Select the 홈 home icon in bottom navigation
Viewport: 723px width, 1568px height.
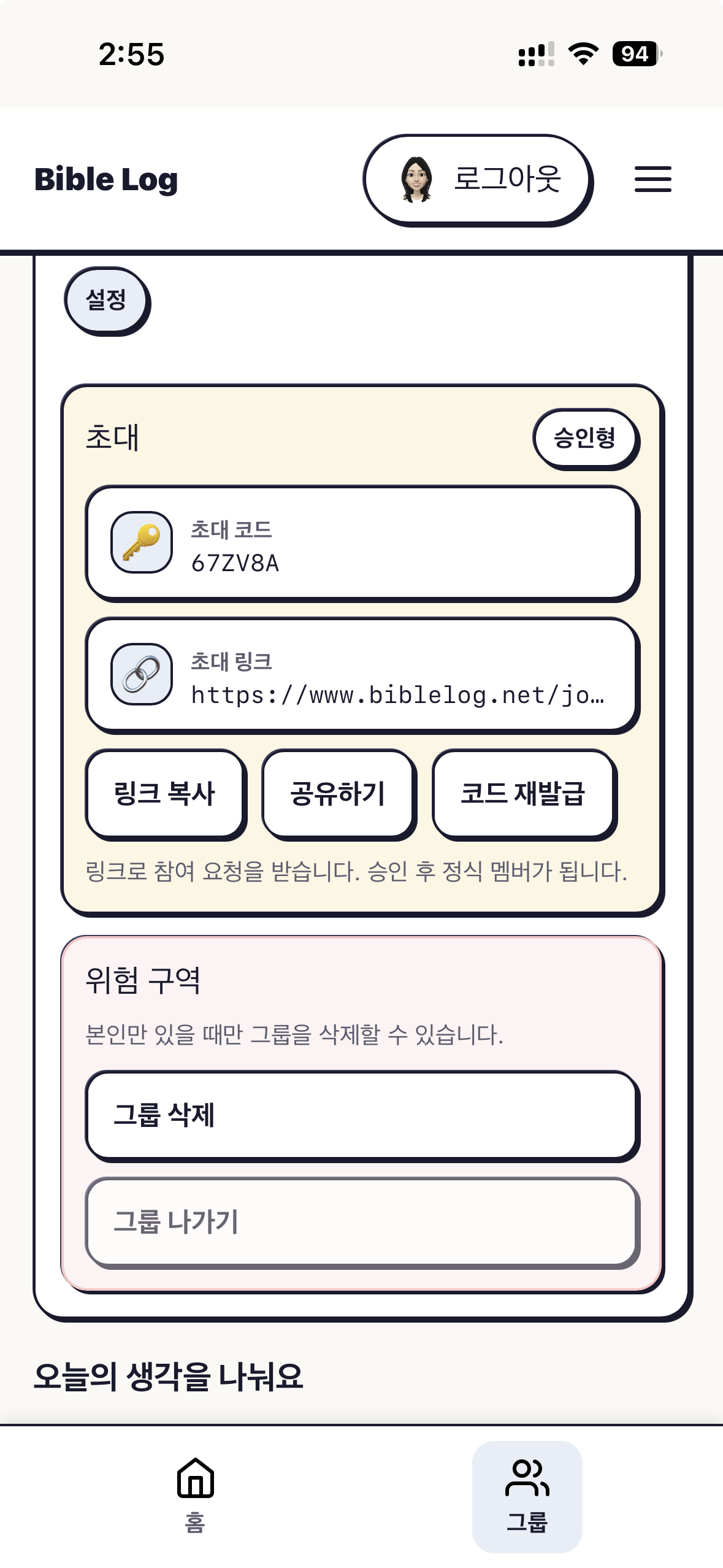tap(194, 1480)
